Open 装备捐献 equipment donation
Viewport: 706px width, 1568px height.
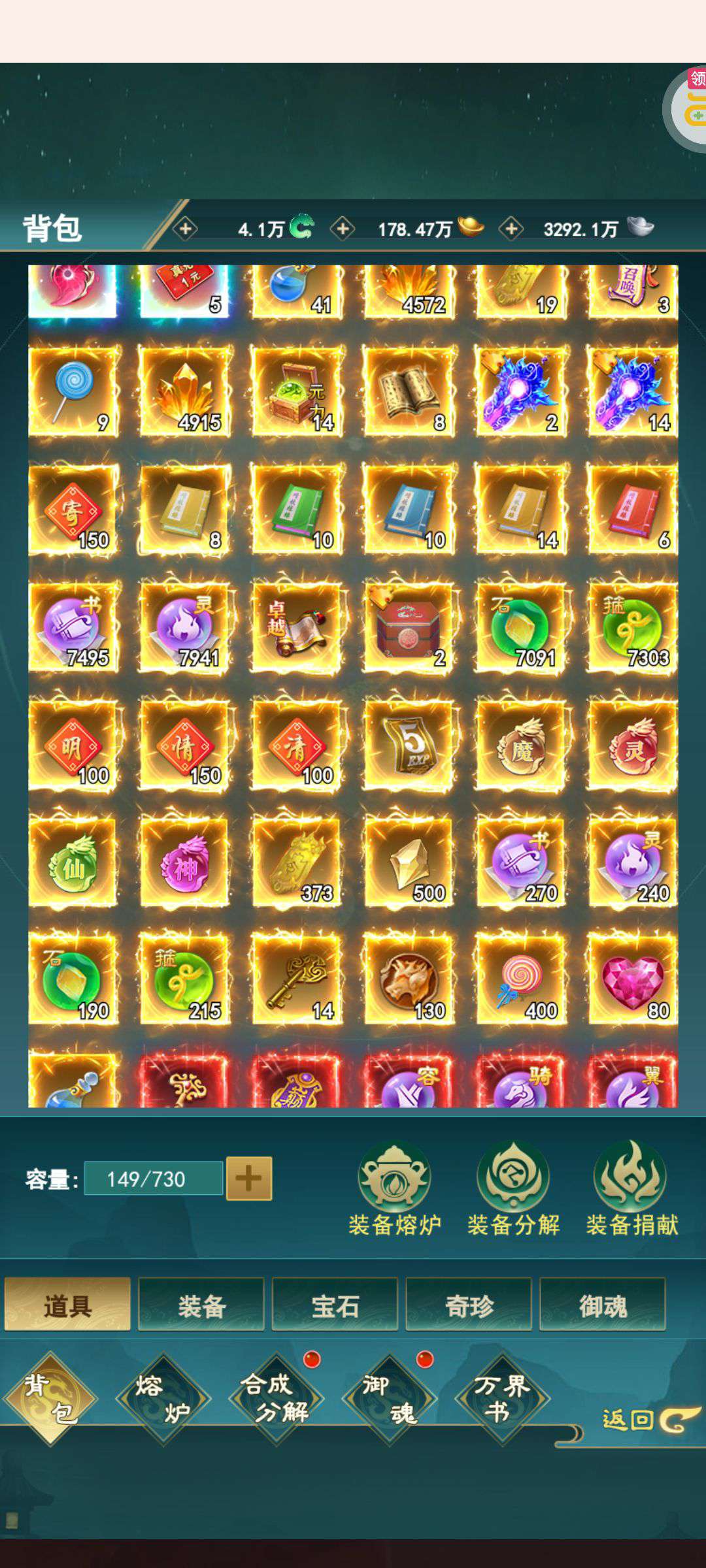(x=632, y=1190)
